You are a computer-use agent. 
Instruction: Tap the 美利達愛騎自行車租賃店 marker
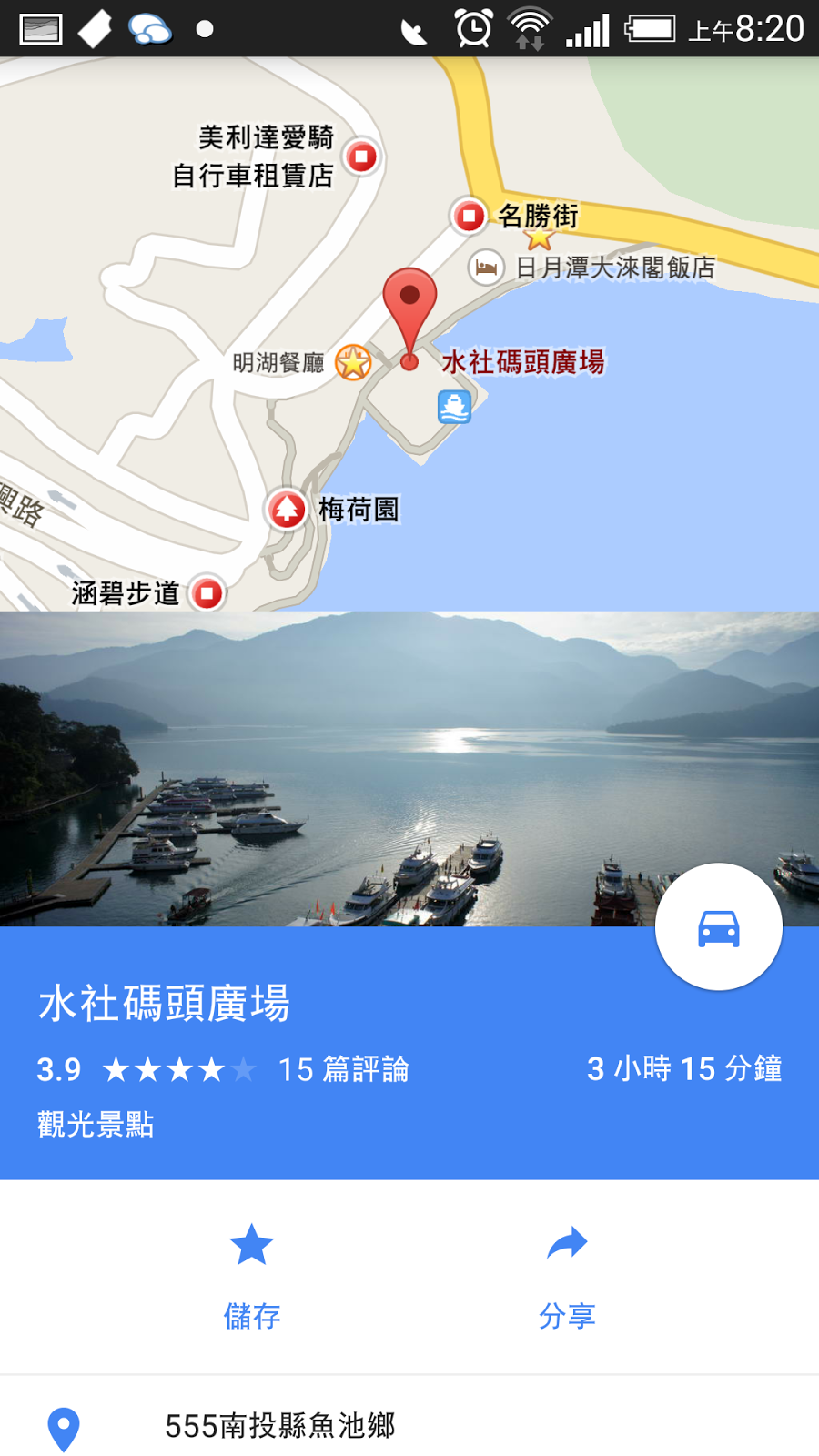click(x=362, y=157)
